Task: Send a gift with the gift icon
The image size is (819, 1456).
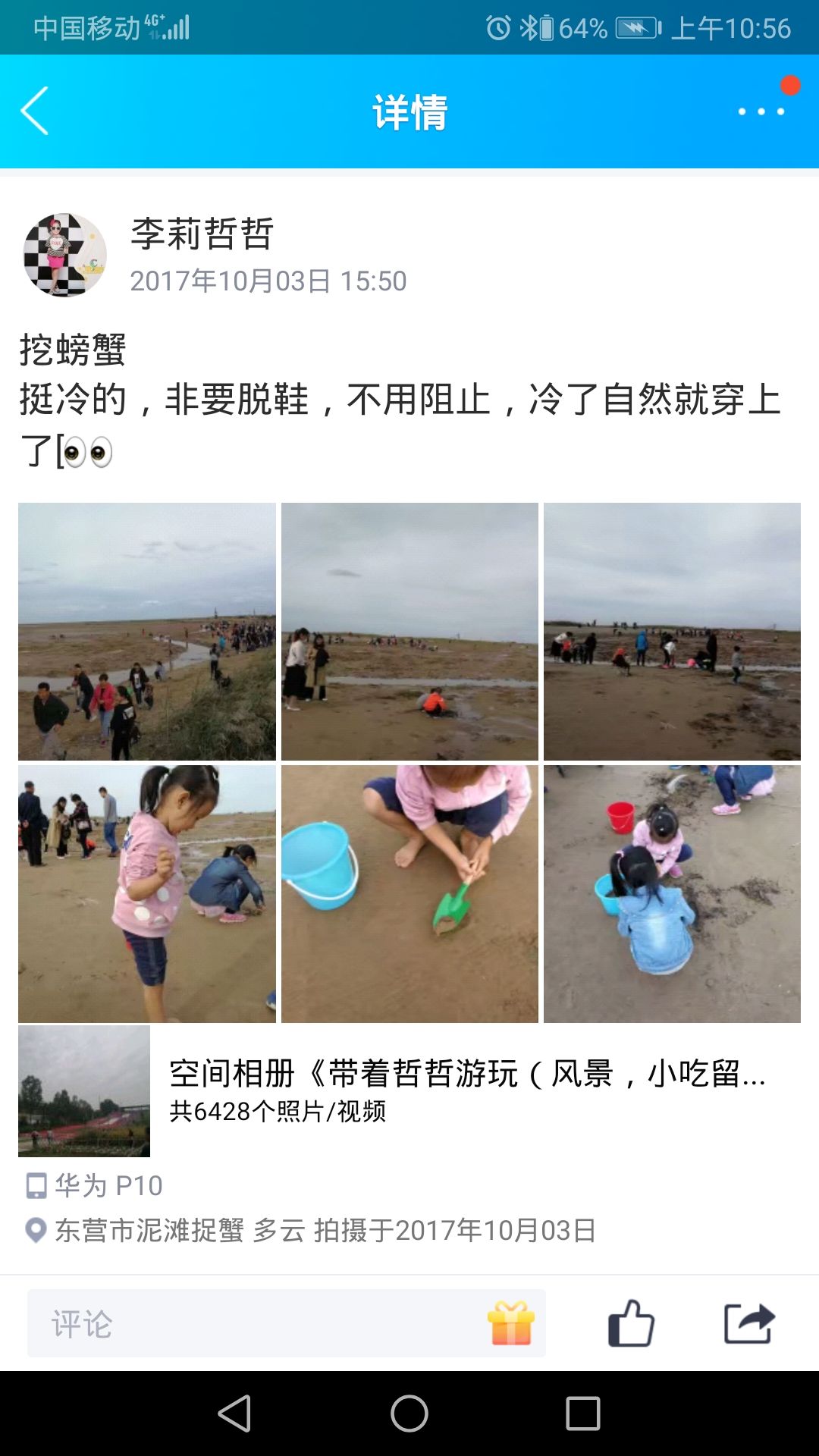Action: 511,1323
